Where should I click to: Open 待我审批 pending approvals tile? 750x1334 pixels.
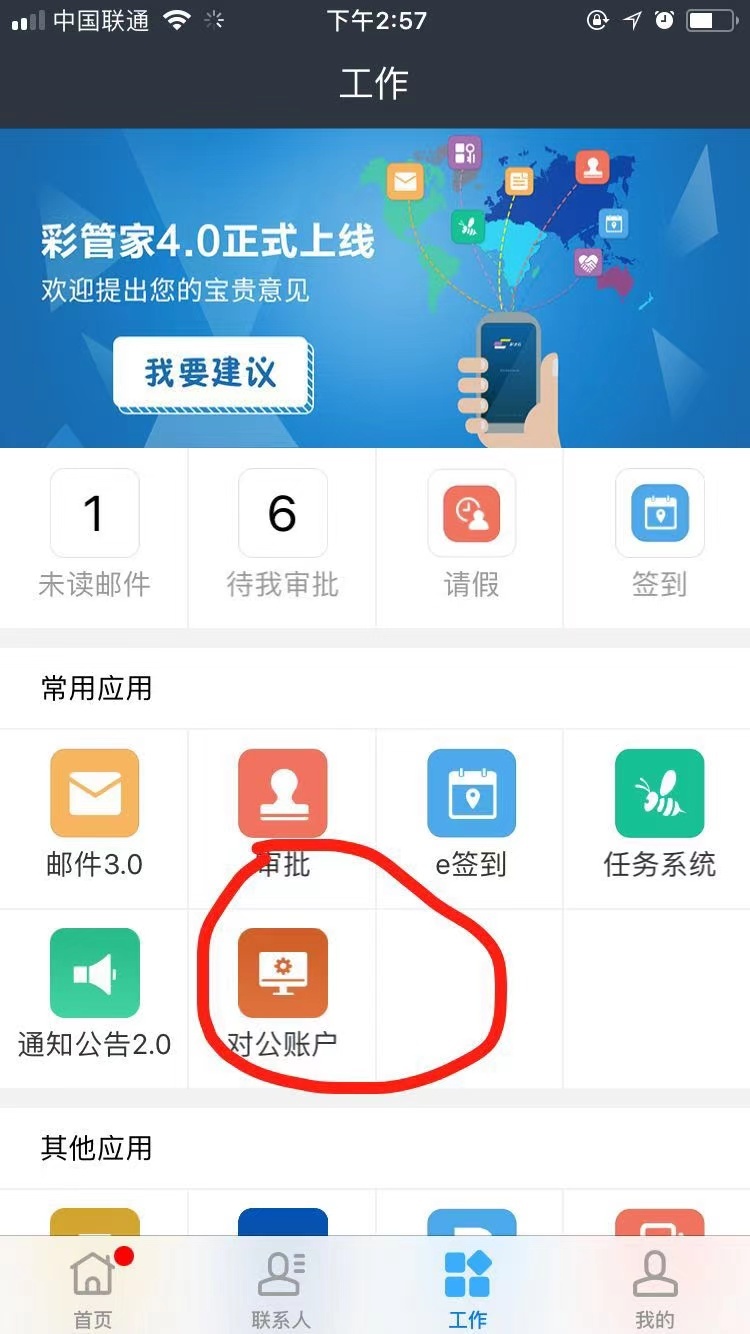282,537
